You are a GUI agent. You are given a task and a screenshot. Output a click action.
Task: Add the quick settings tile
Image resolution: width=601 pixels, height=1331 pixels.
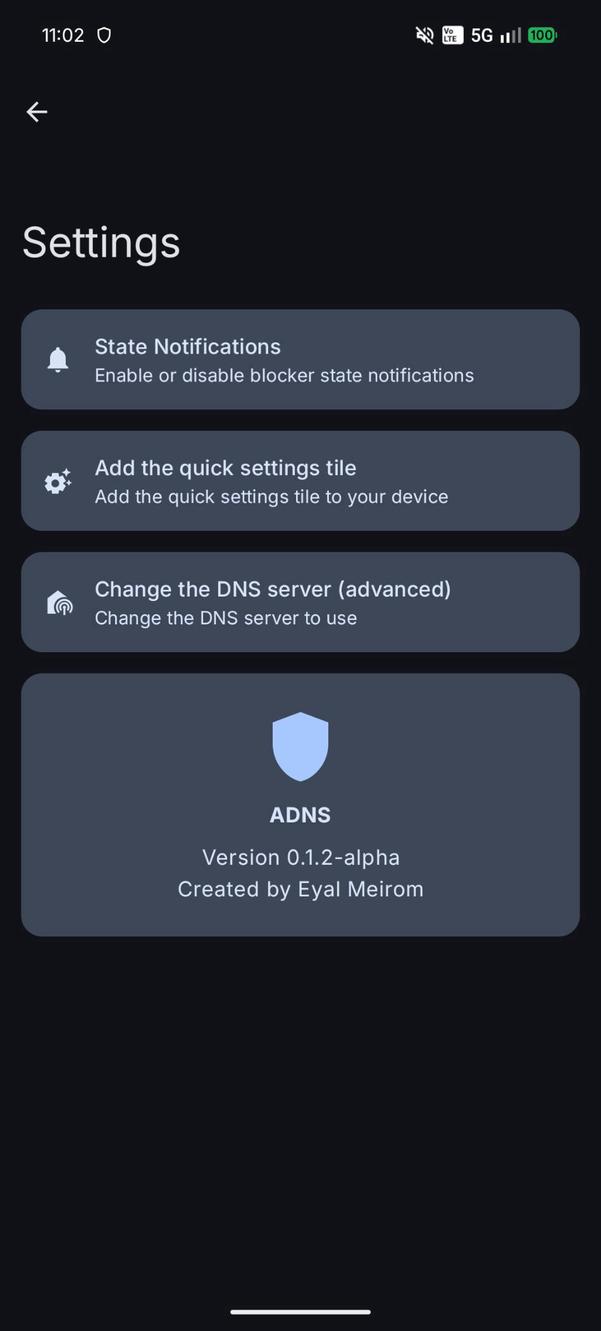point(300,481)
